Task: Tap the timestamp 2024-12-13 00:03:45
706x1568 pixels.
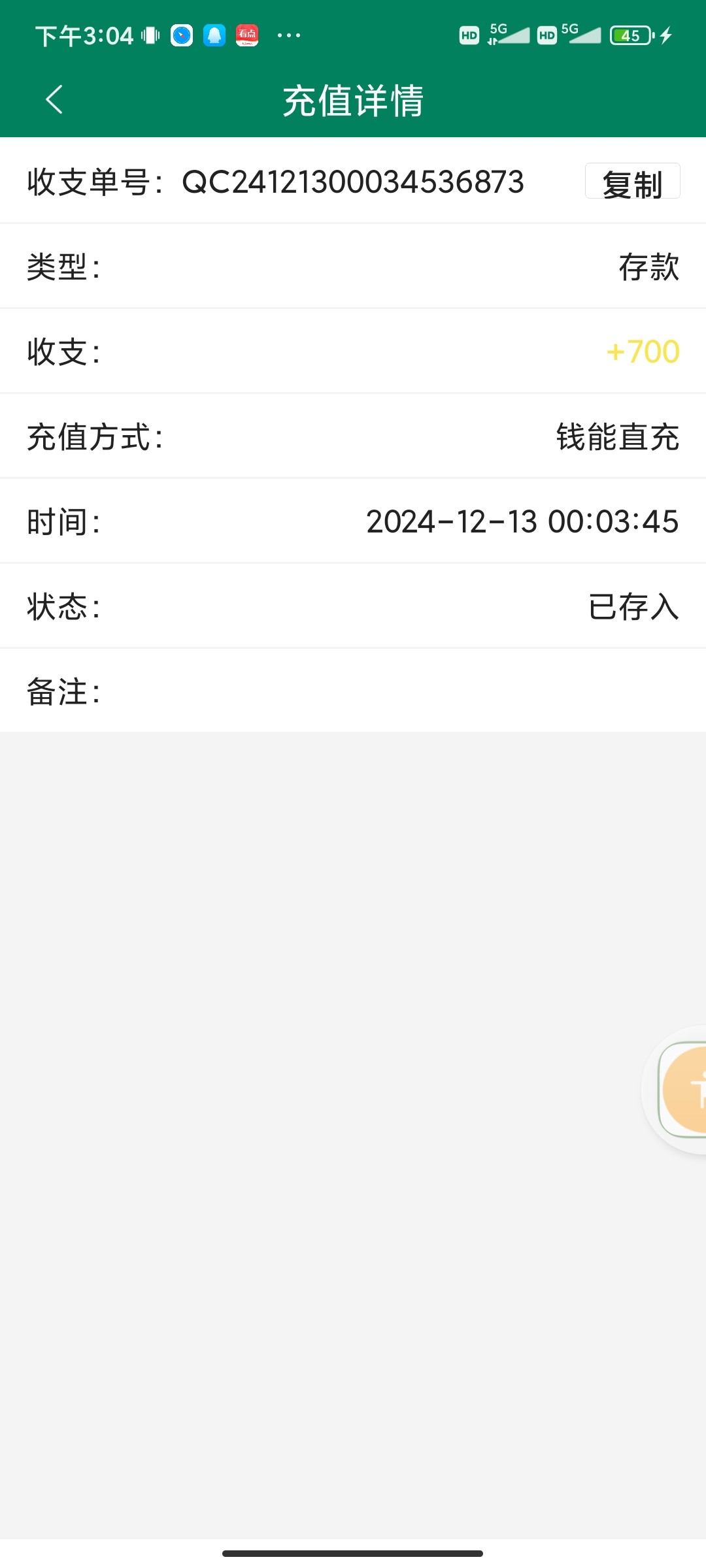Action: click(522, 521)
